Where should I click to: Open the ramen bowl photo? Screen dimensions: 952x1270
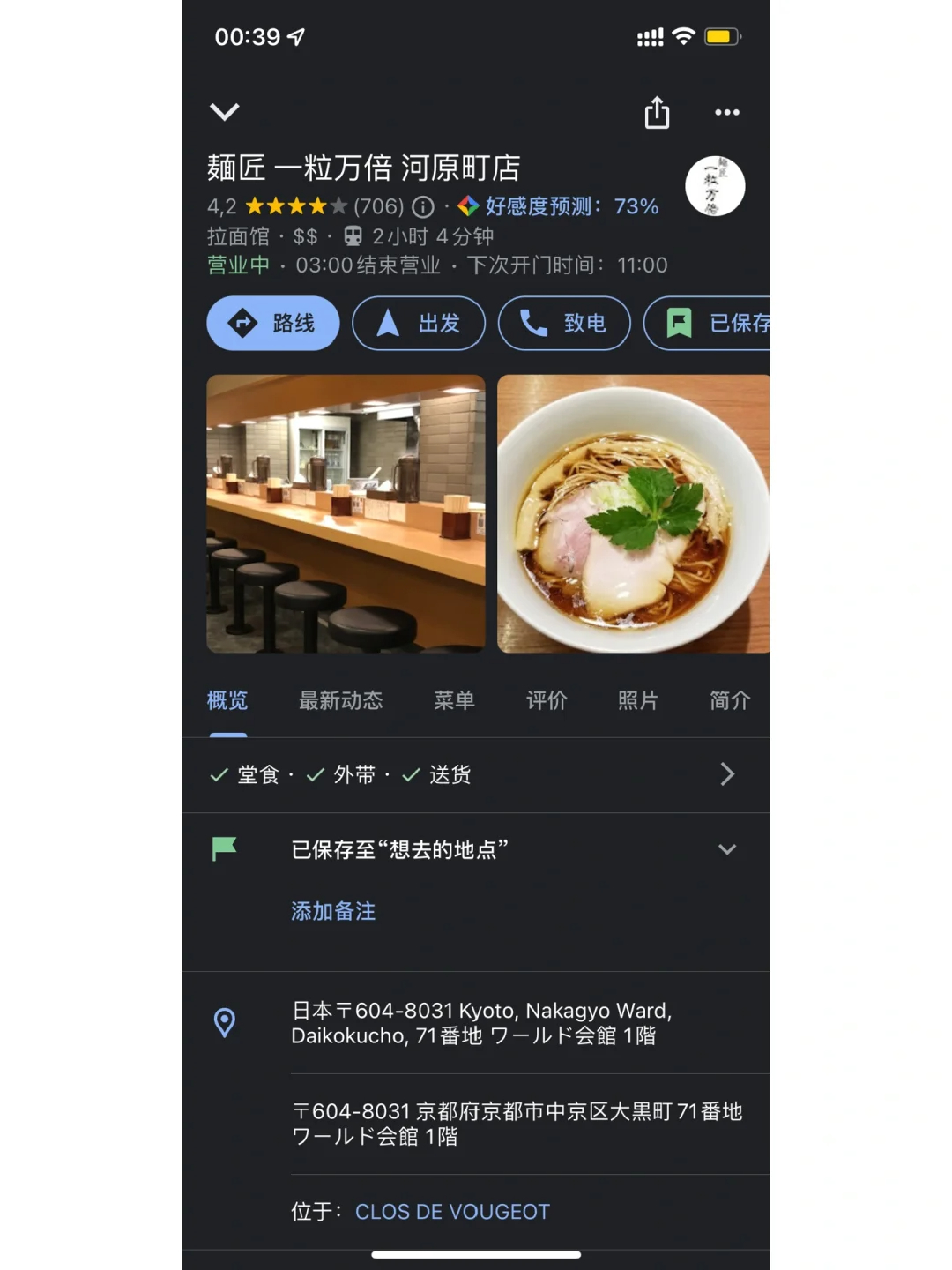[x=633, y=513]
